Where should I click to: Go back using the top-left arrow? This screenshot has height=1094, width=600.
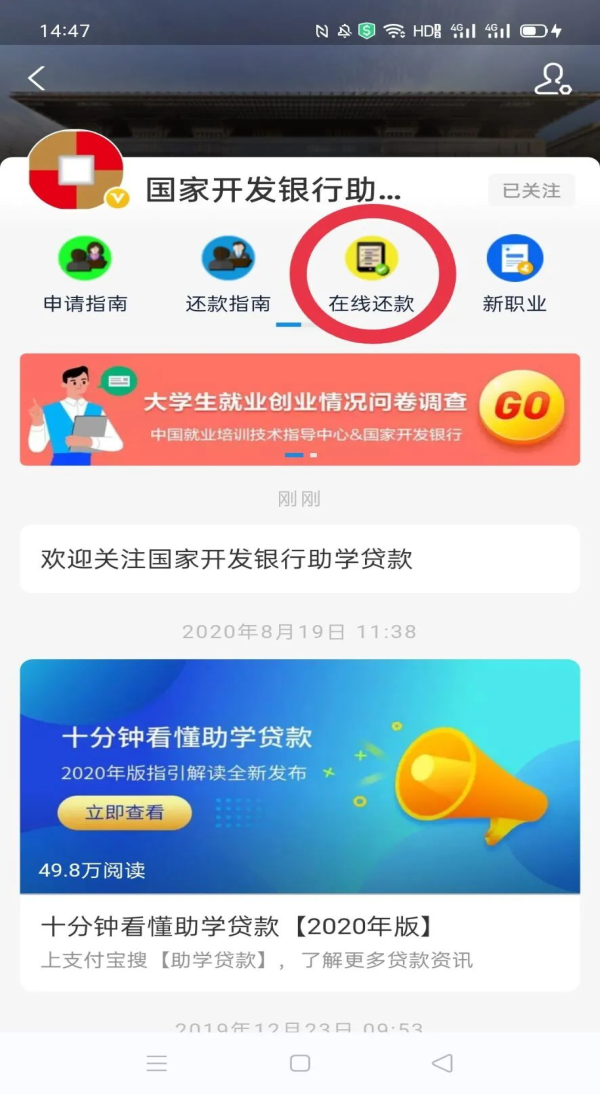coord(37,79)
